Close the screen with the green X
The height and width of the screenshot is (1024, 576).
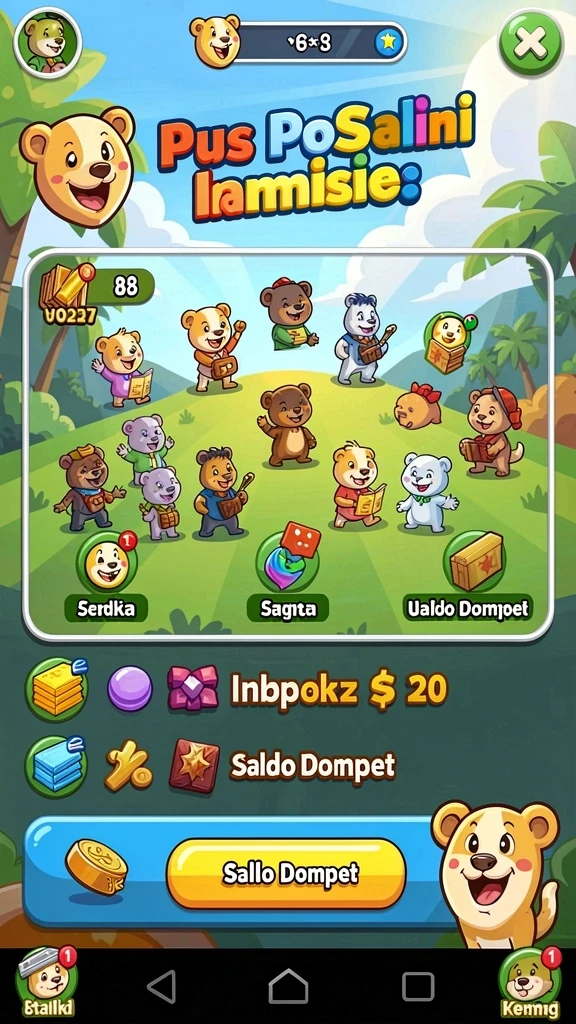click(530, 44)
